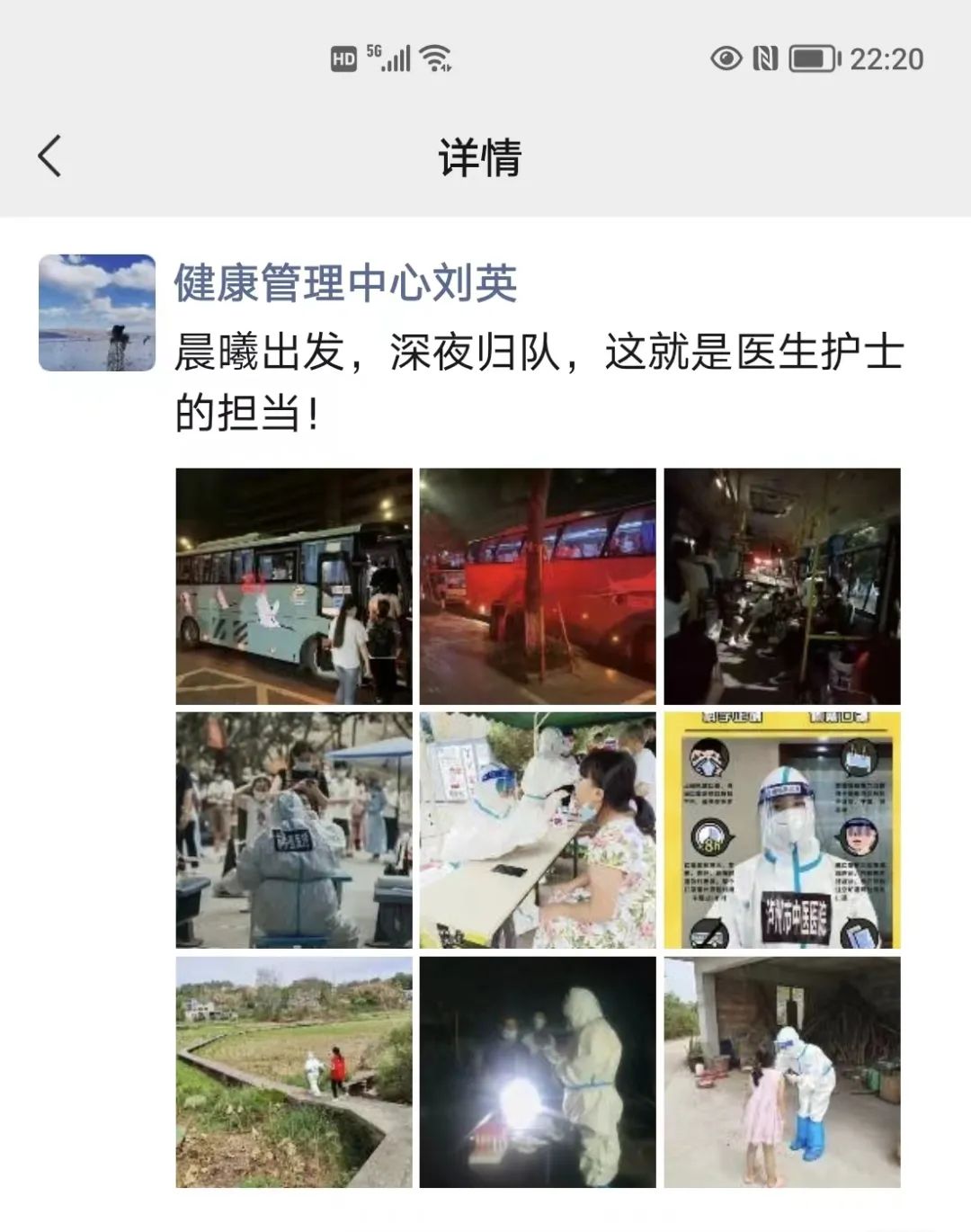Open profile of 健康管理中心刘英

click(x=345, y=283)
